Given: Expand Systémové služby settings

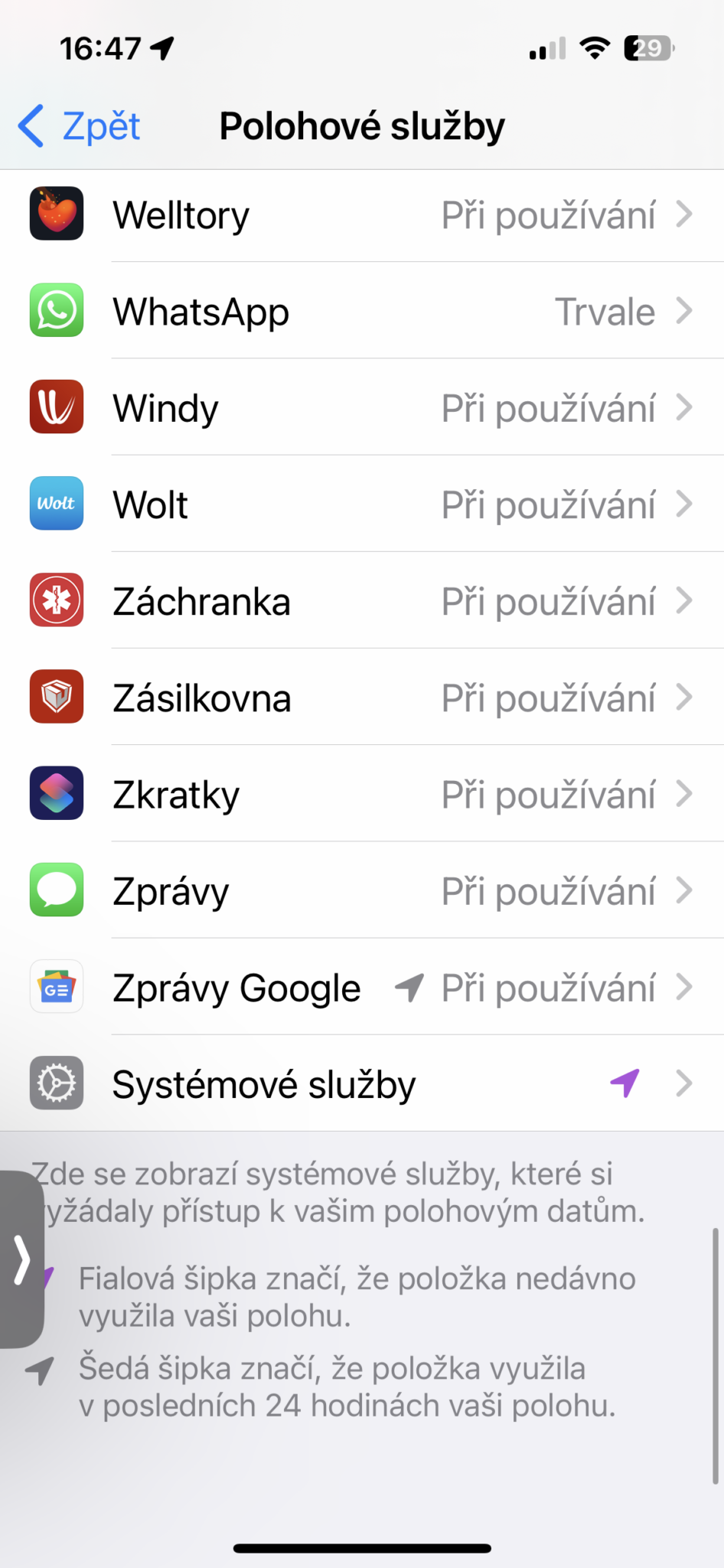Looking at the screenshot, I should (x=362, y=1083).
